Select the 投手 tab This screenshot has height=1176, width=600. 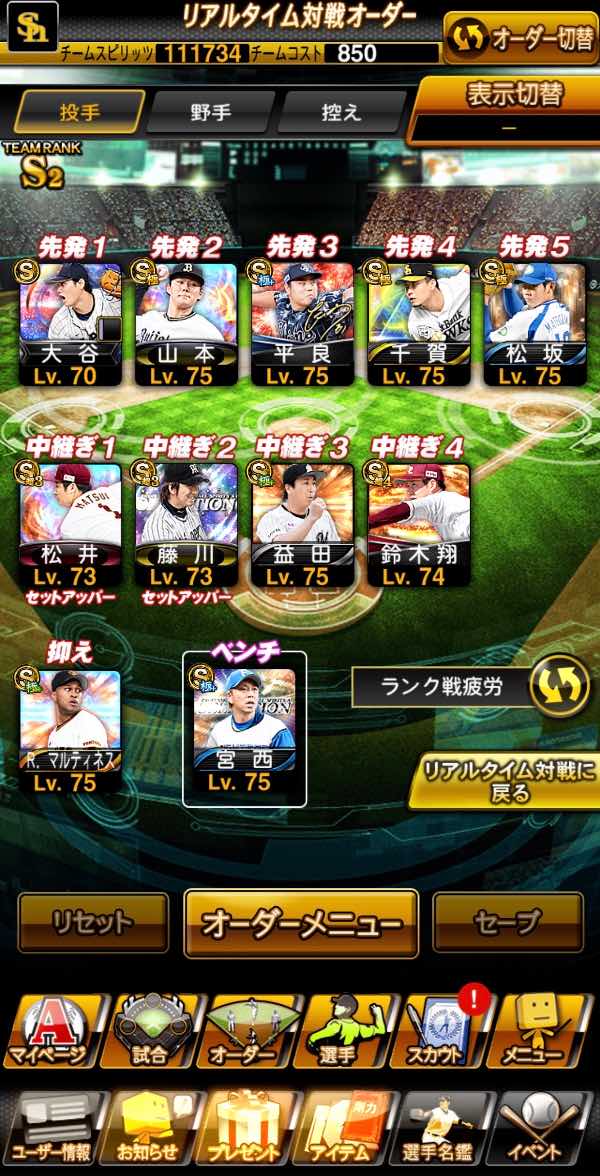click(80, 112)
